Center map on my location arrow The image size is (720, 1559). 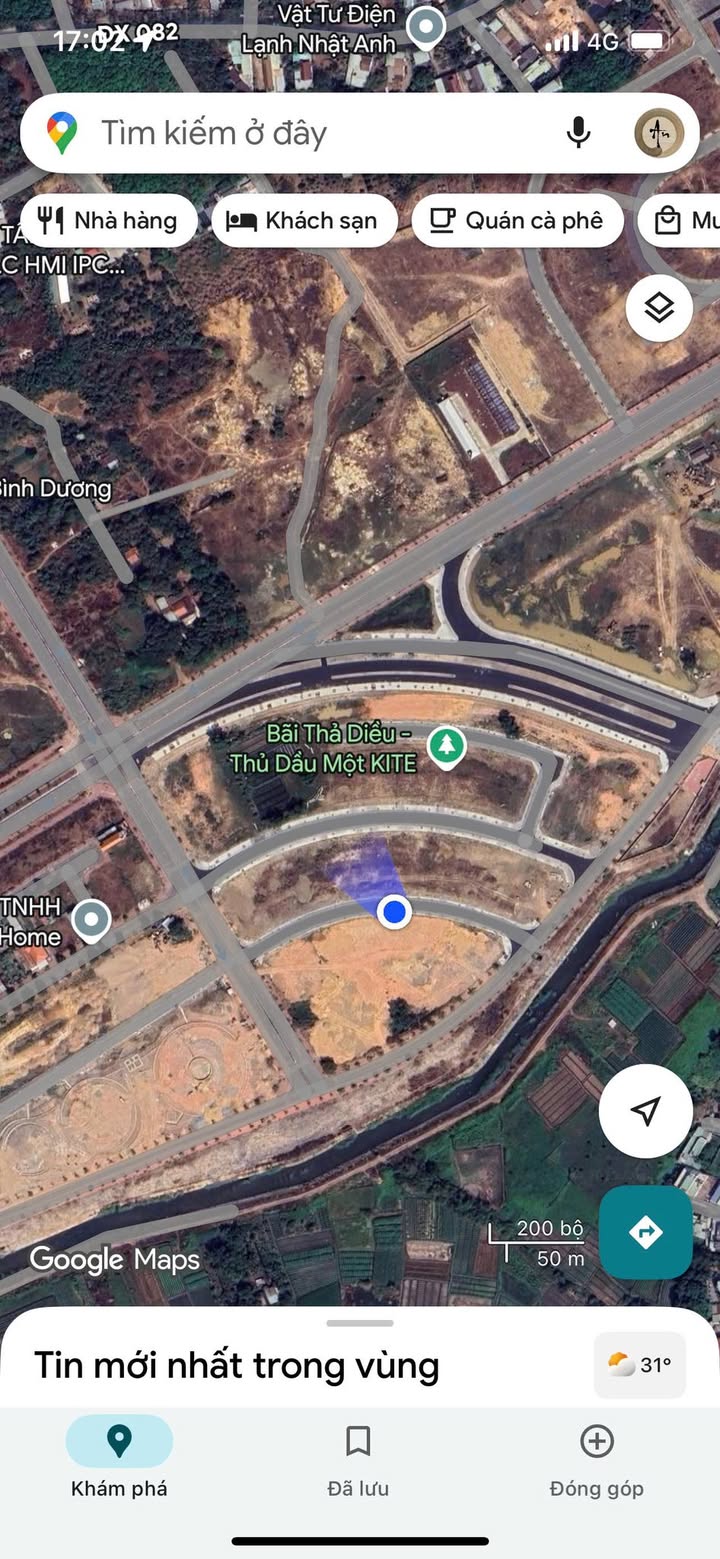(x=646, y=1111)
